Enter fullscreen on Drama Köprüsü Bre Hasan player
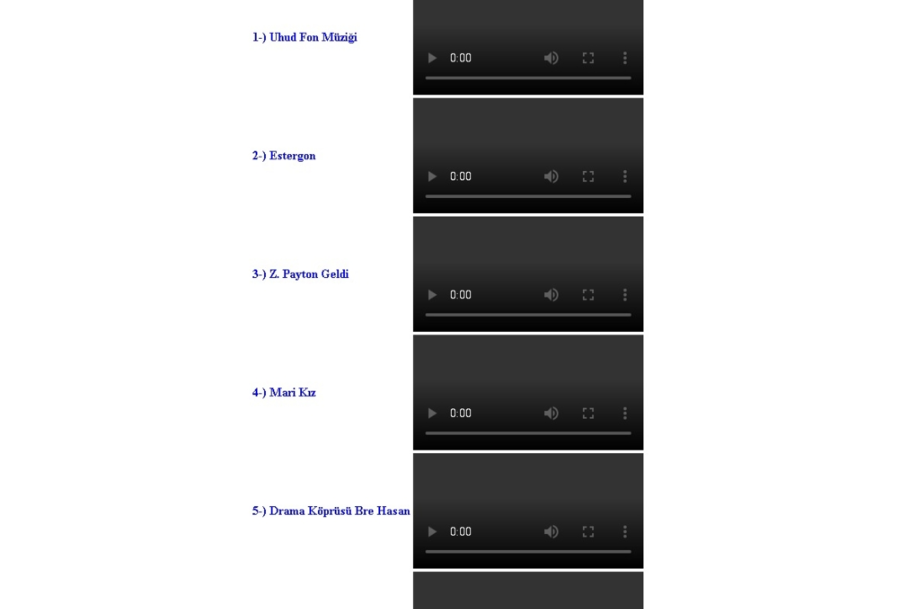 click(x=588, y=532)
